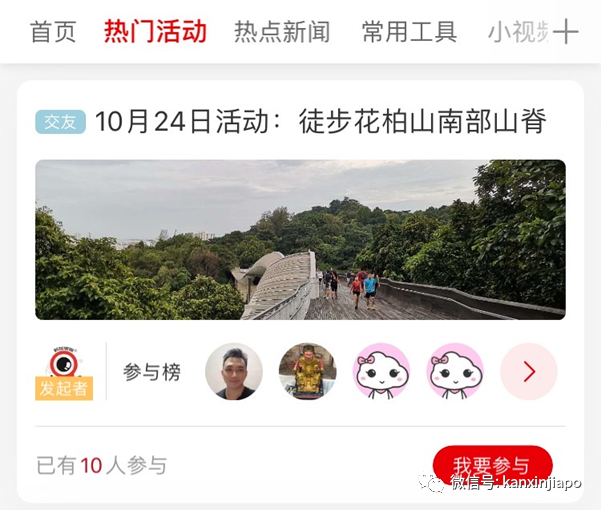This screenshot has height=510, width=601.
Task: Open the 热点新闻 tab
Action: point(282,32)
